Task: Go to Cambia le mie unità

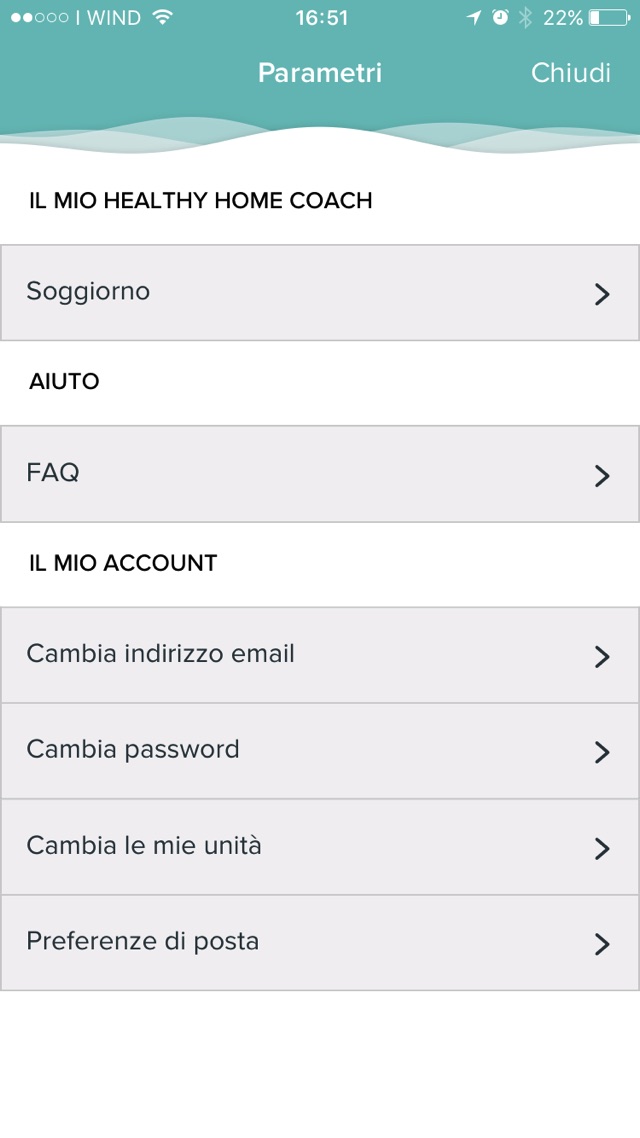Action: pyautogui.click(x=320, y=846)
